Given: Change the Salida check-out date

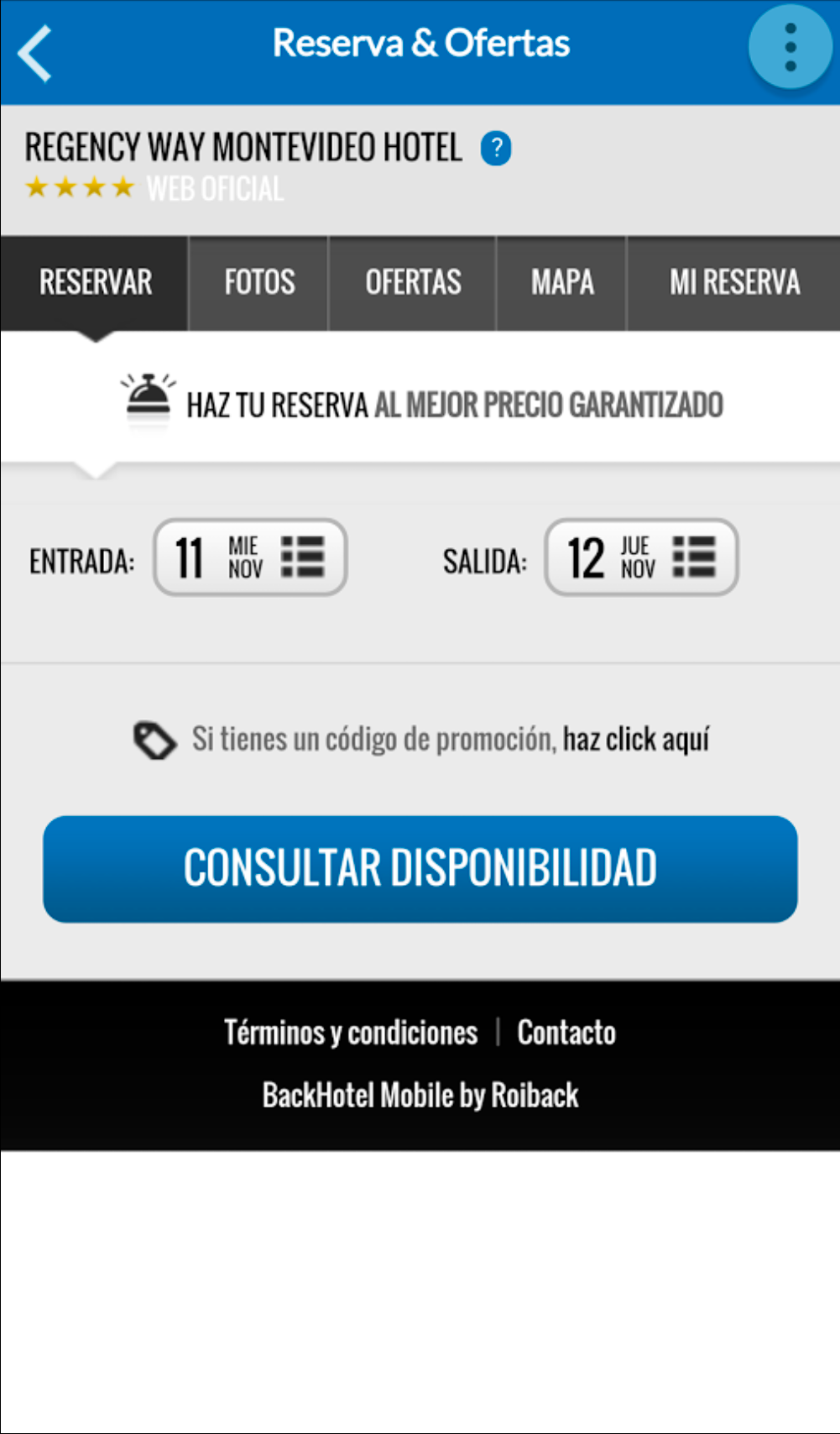Looking at the screenshot, I should point(641,557).
